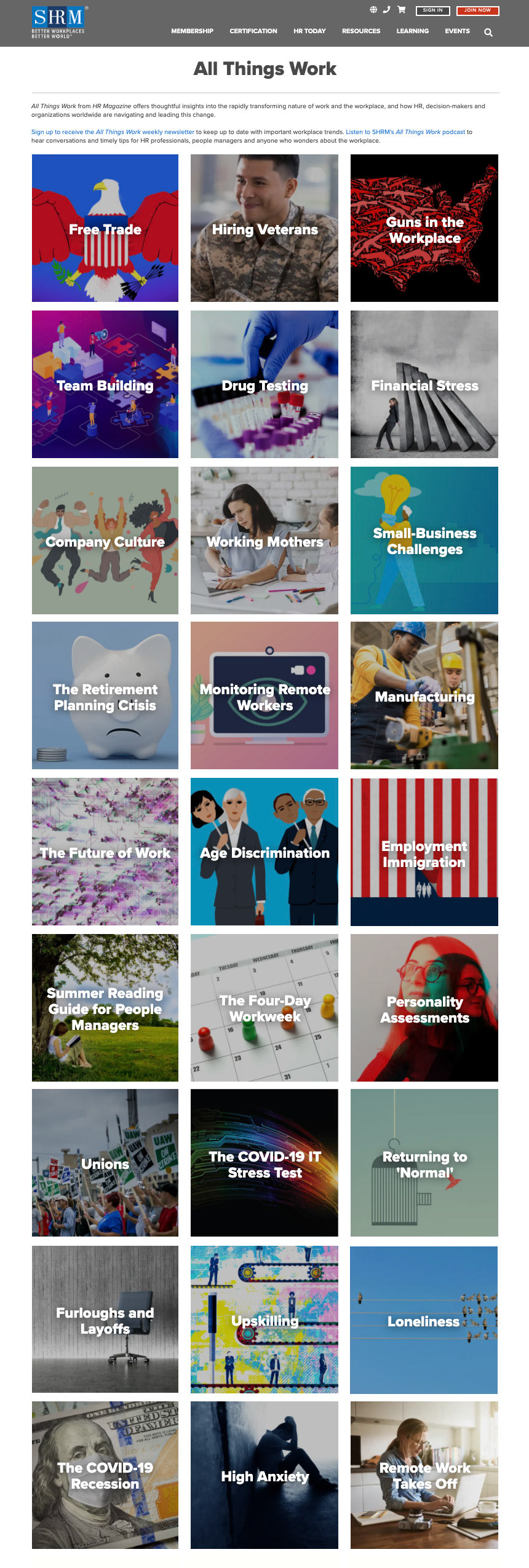The width and height of the screenshot is (529, 1568).
Task: Open the MEMBERSHIP menu
Action: click(192, 31)
